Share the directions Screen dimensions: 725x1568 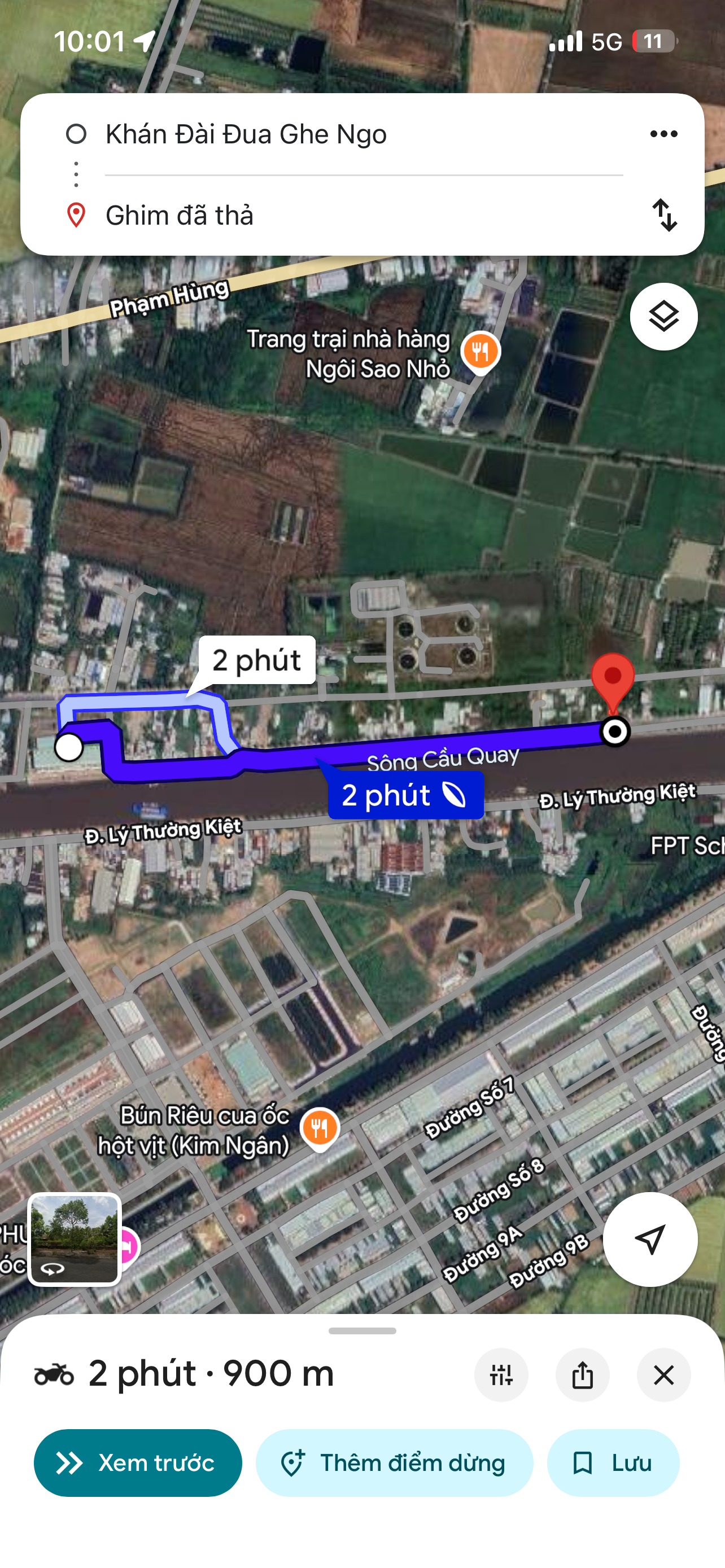point(583,1374)
